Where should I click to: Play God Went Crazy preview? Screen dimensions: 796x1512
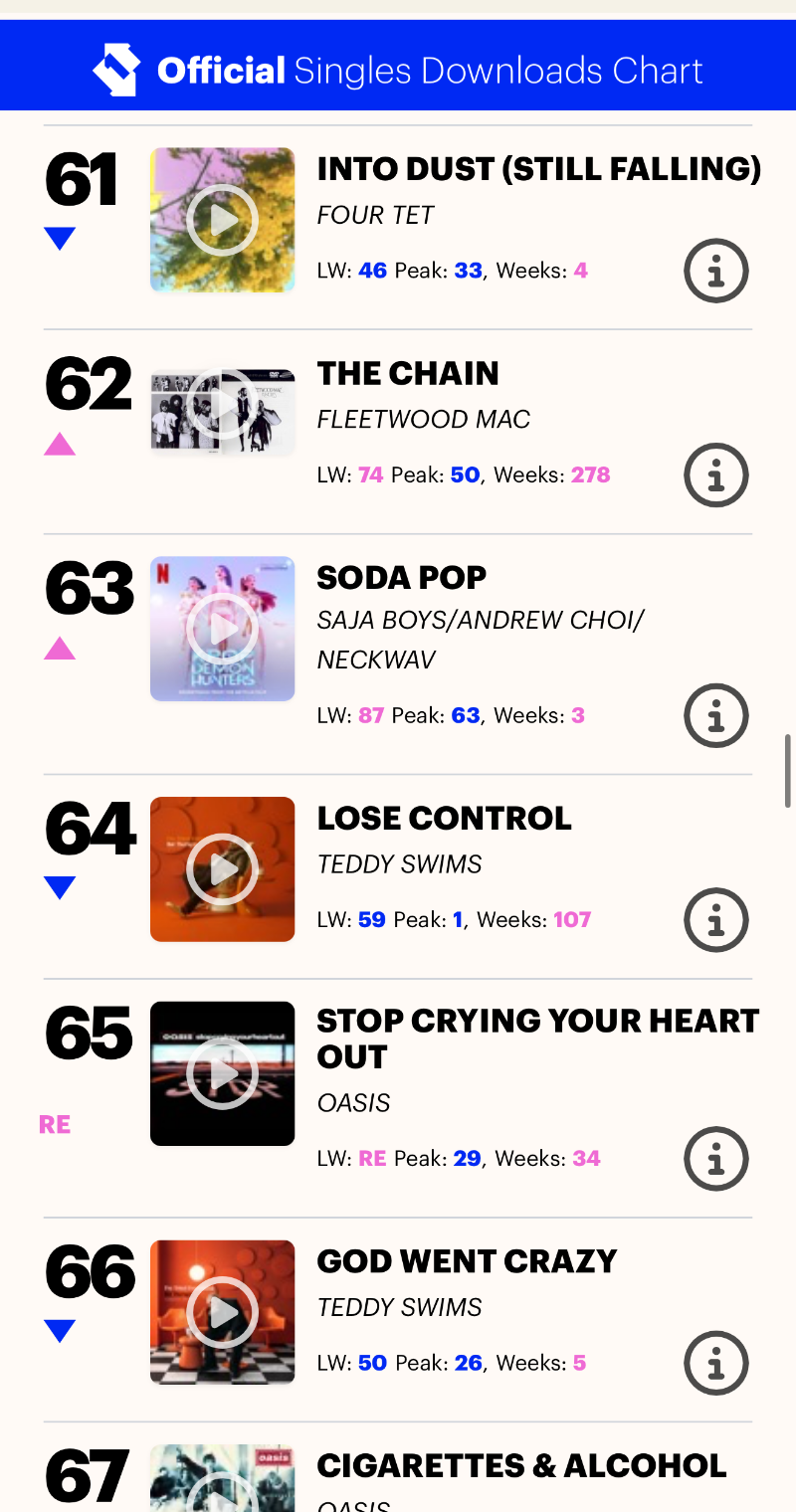coord(222,1313)
